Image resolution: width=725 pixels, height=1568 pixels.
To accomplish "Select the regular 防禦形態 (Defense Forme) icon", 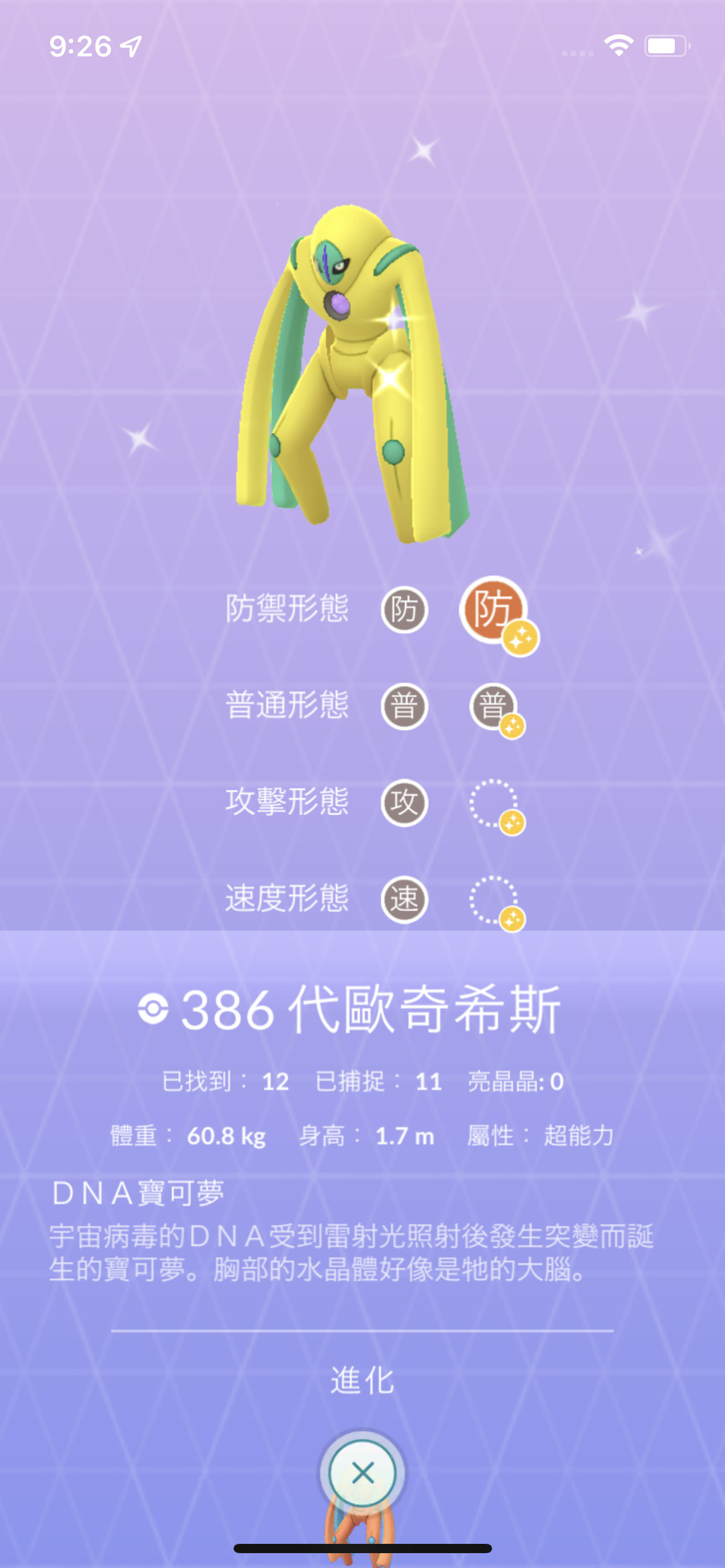I will tap(404, 609).
